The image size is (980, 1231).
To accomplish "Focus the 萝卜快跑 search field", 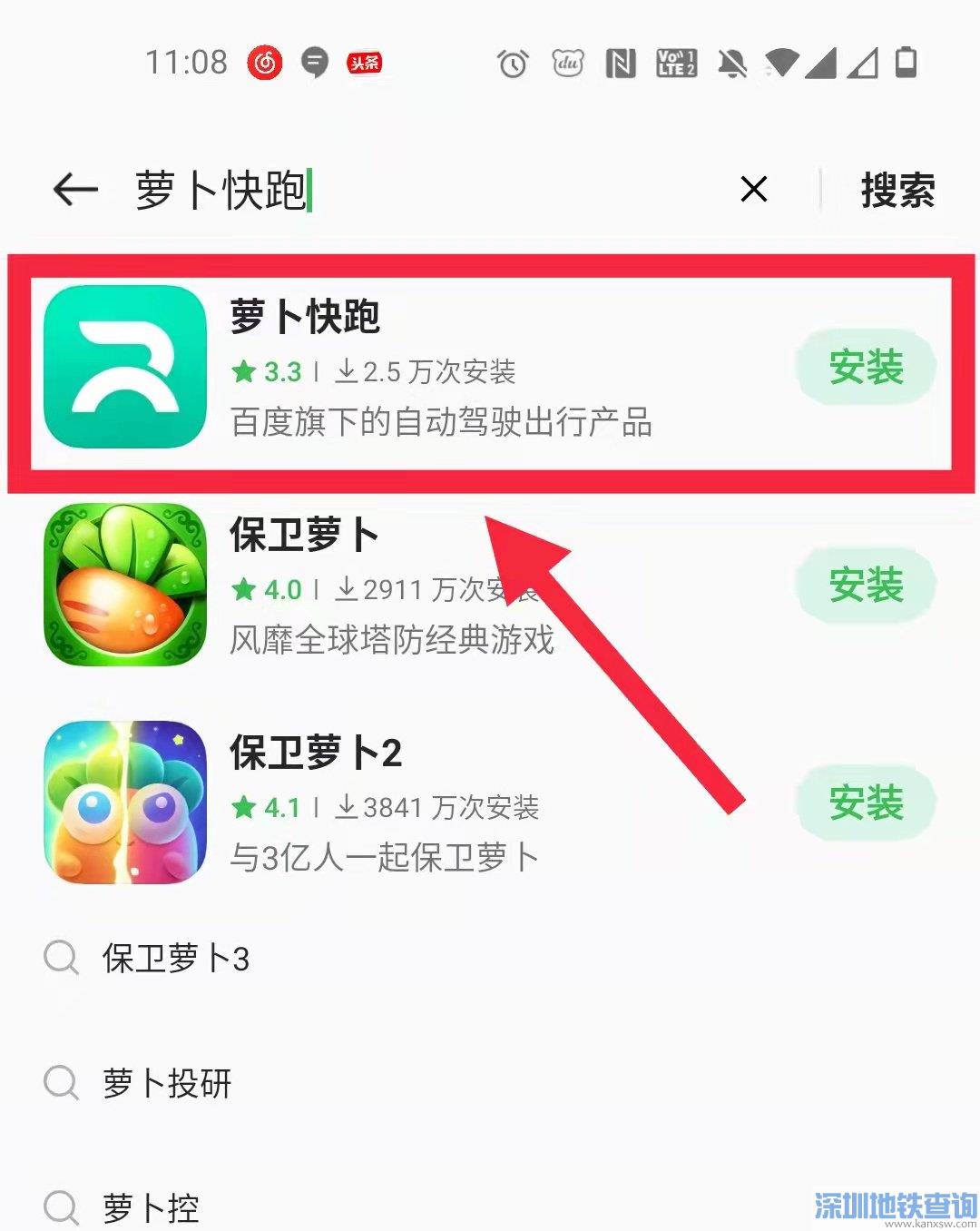I will click(x=408, y=190).
